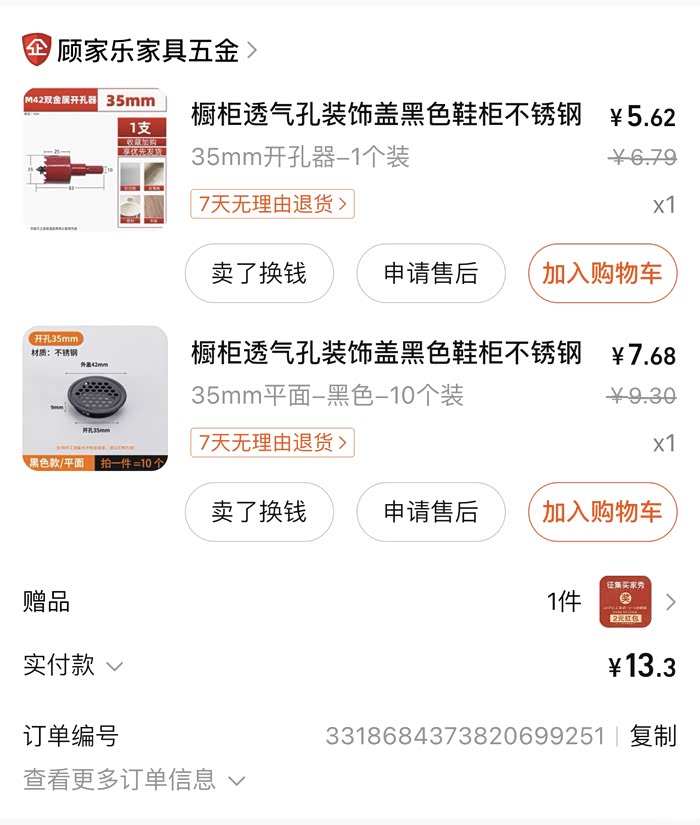Open the 35mm开孔器 product thumbnail
Screen dimensions: 700x825
(95, 160)
